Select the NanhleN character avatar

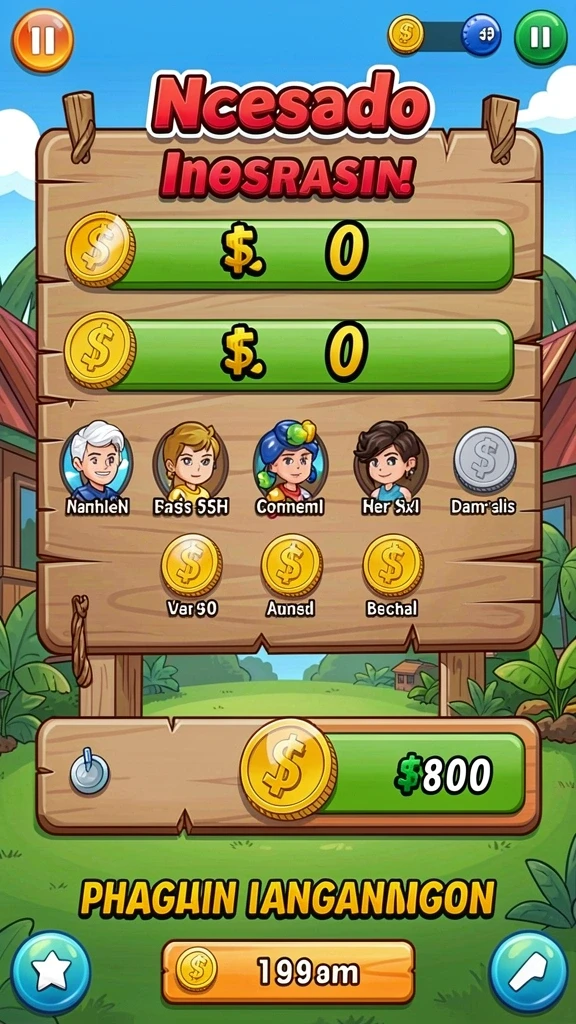97,461
